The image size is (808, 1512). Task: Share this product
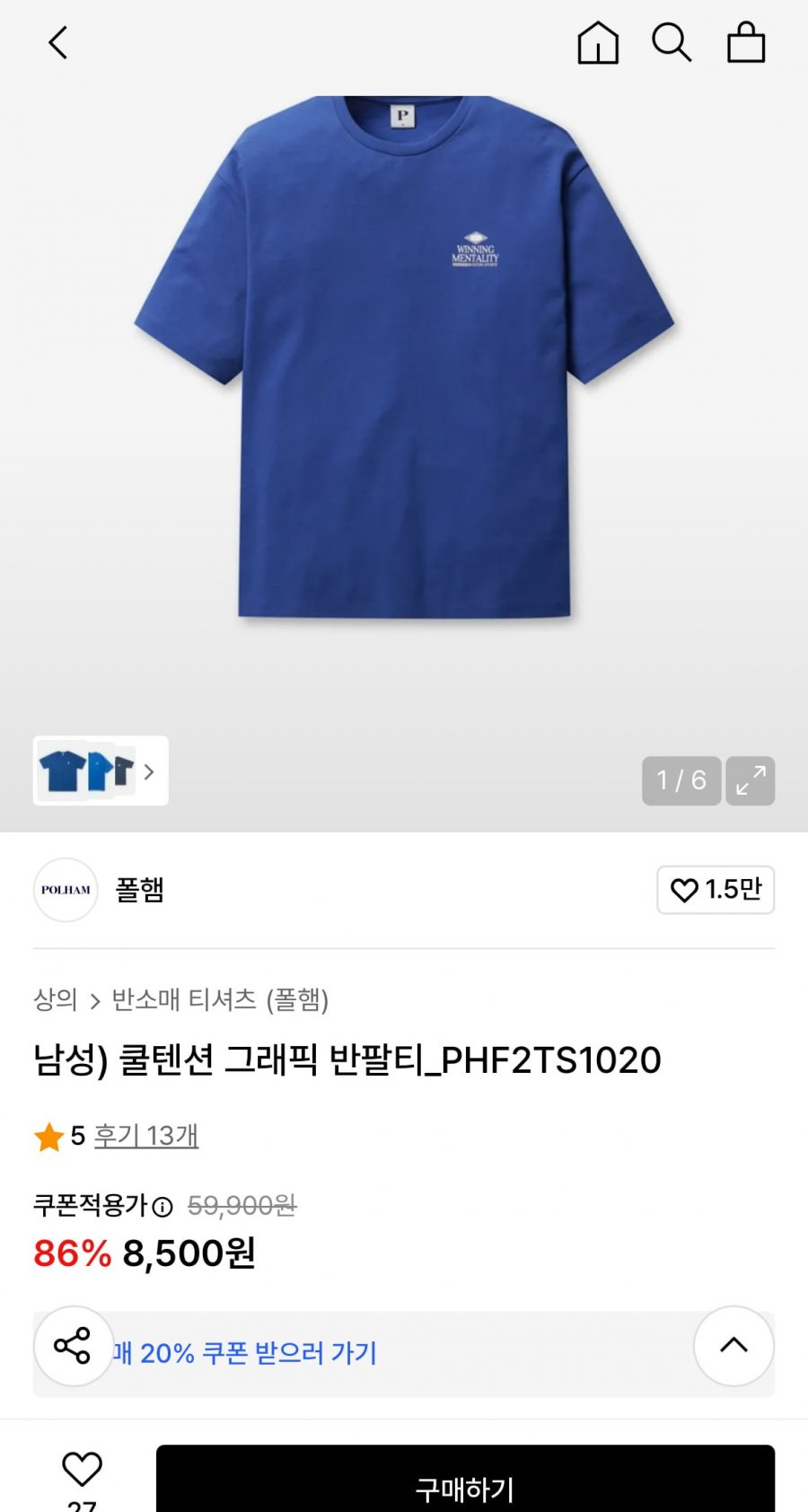click(x=73, y=1346)
